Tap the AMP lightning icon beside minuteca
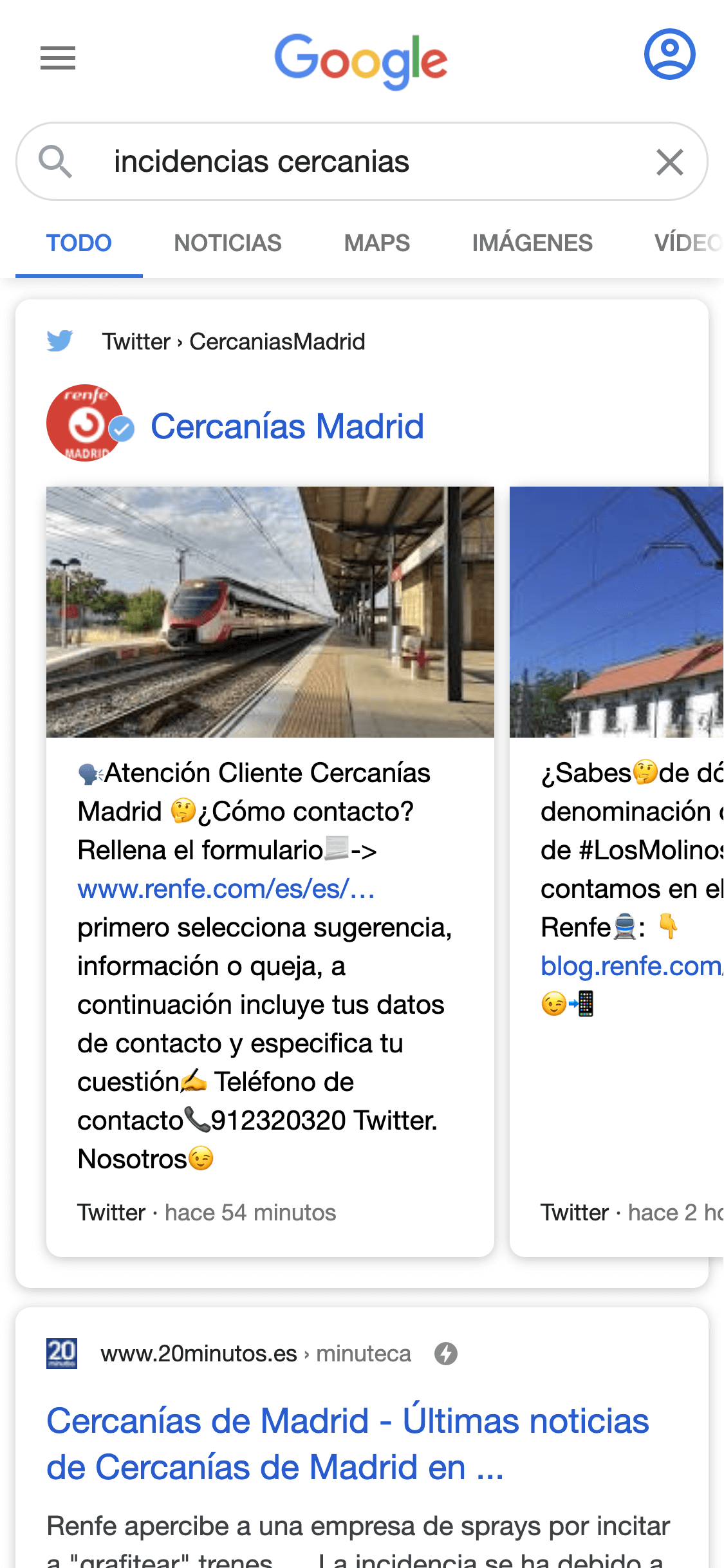Viewport: 724px width, 1568px height. pyautogui.click(x=445, y=1354)
